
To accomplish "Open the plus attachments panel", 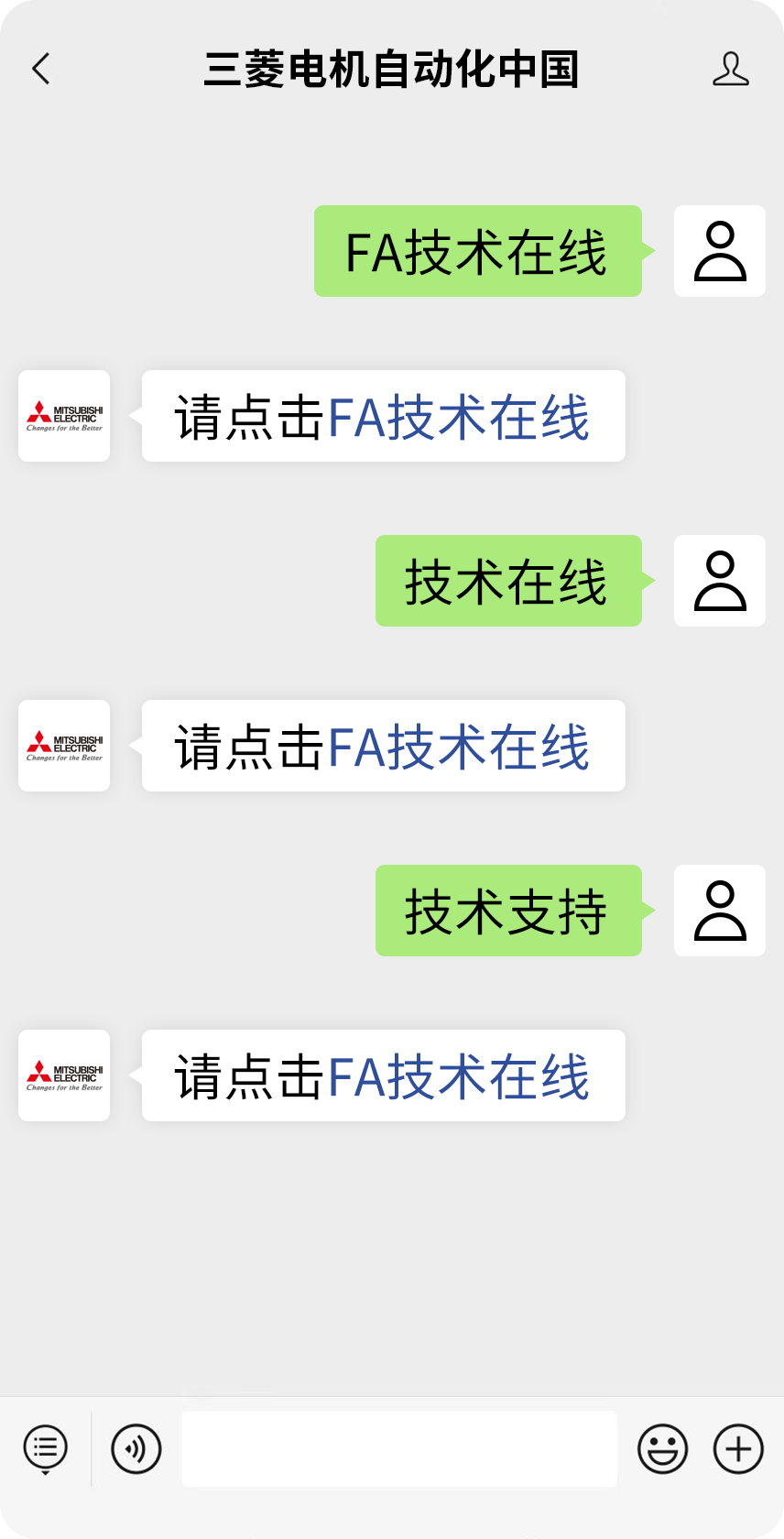I will (738, 1448).
